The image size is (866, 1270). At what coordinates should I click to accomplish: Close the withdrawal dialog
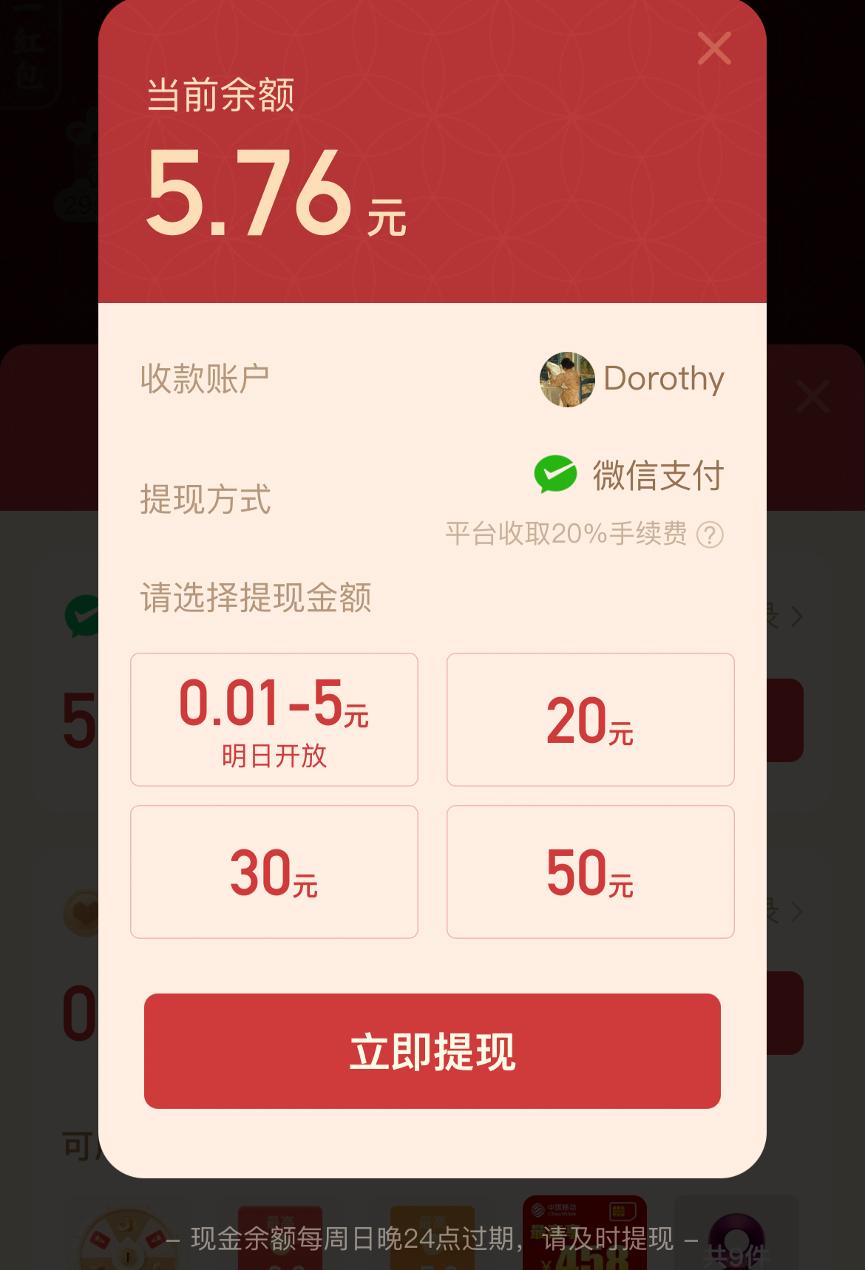click(714, 48)
